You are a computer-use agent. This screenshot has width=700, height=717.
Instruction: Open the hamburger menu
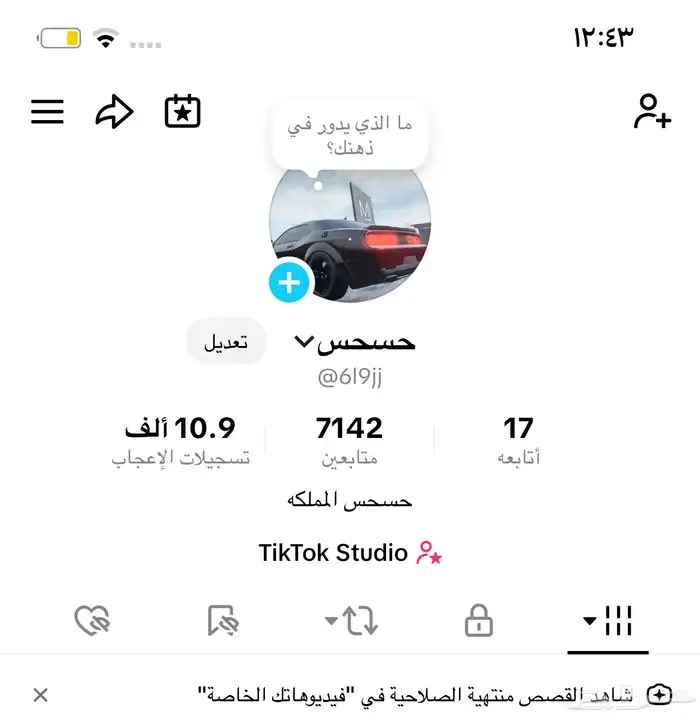tap(47, 111)
